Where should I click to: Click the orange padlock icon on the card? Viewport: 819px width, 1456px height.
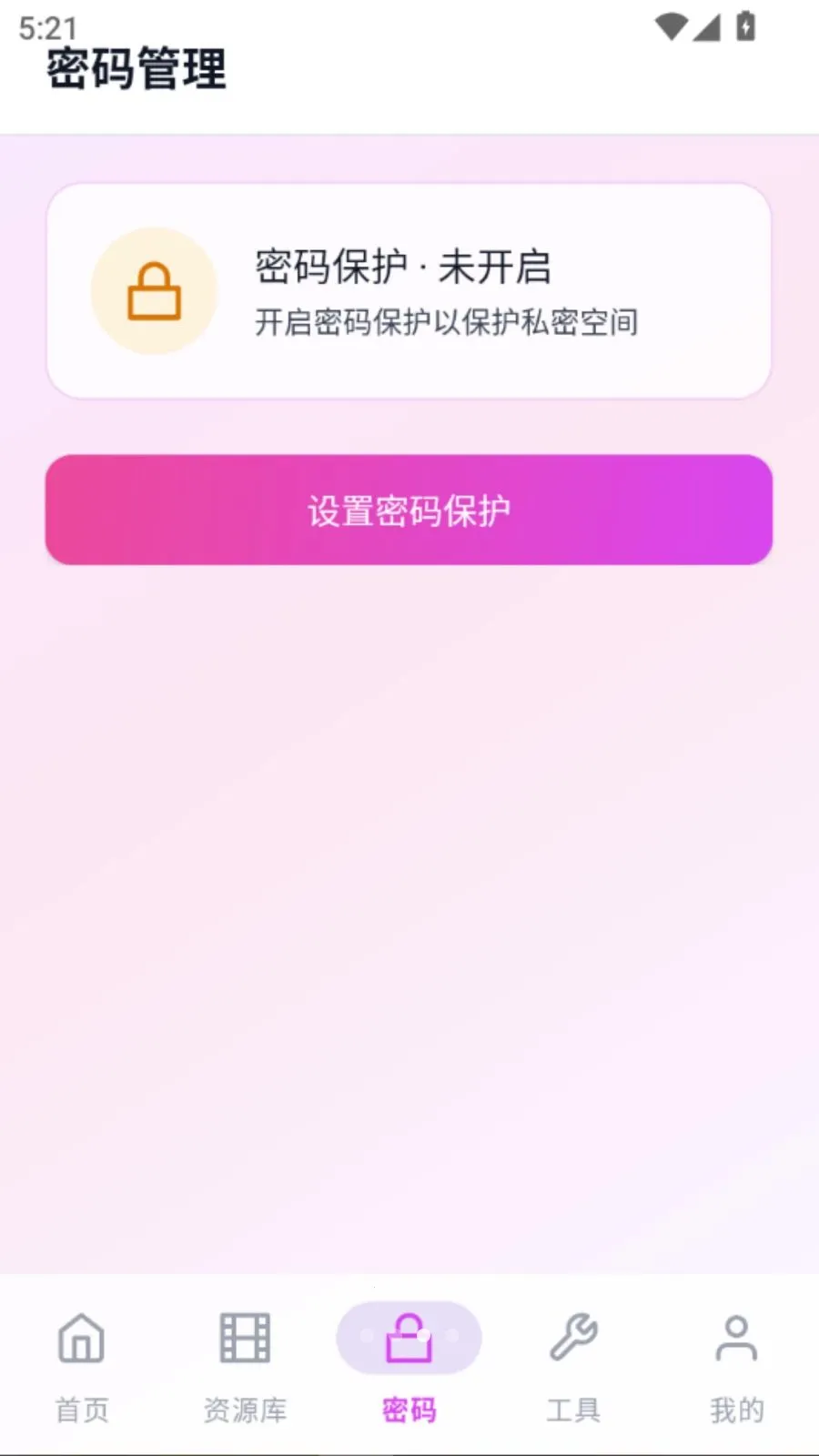[155, 291]
